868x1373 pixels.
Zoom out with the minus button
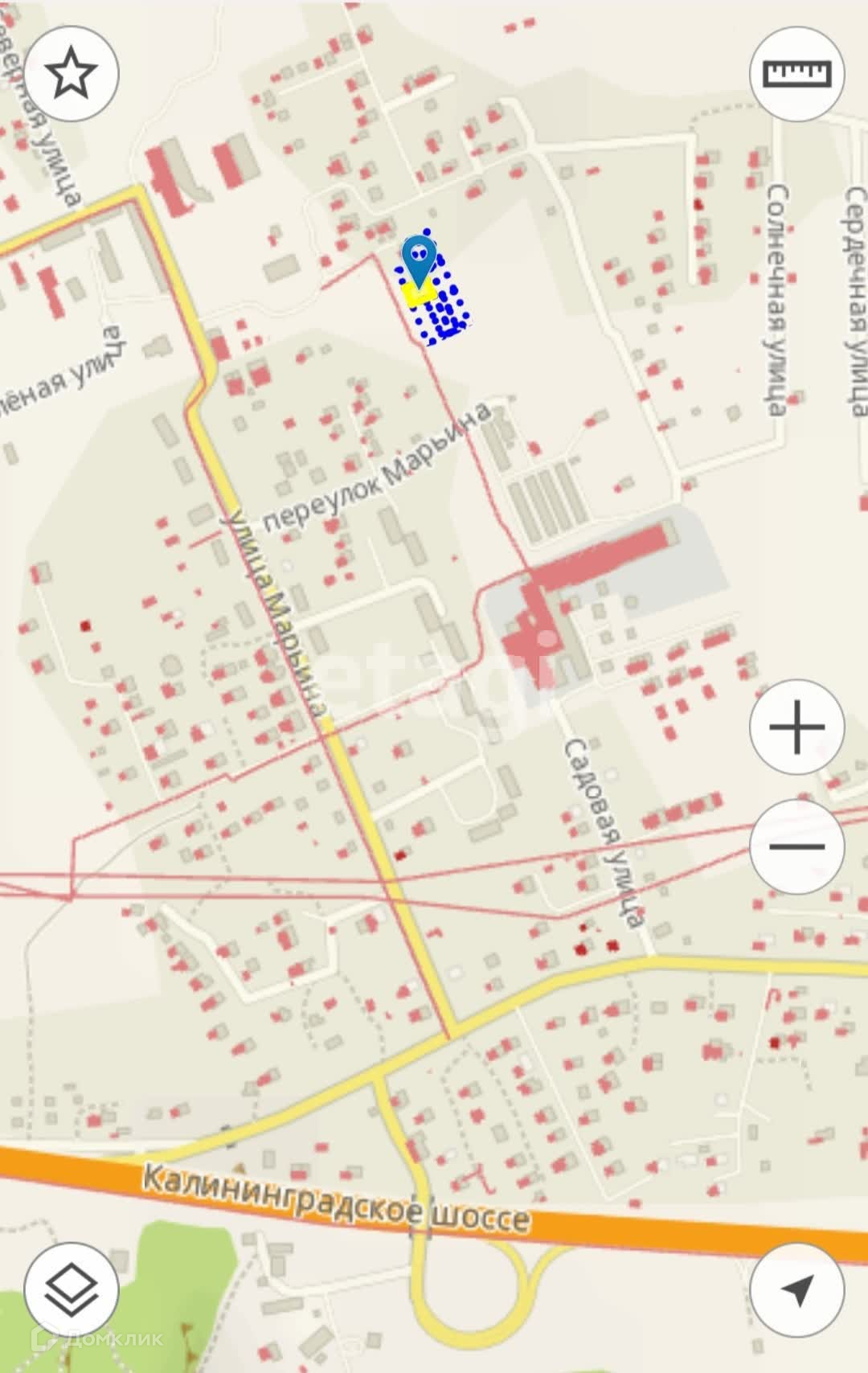tap(796, 846)
